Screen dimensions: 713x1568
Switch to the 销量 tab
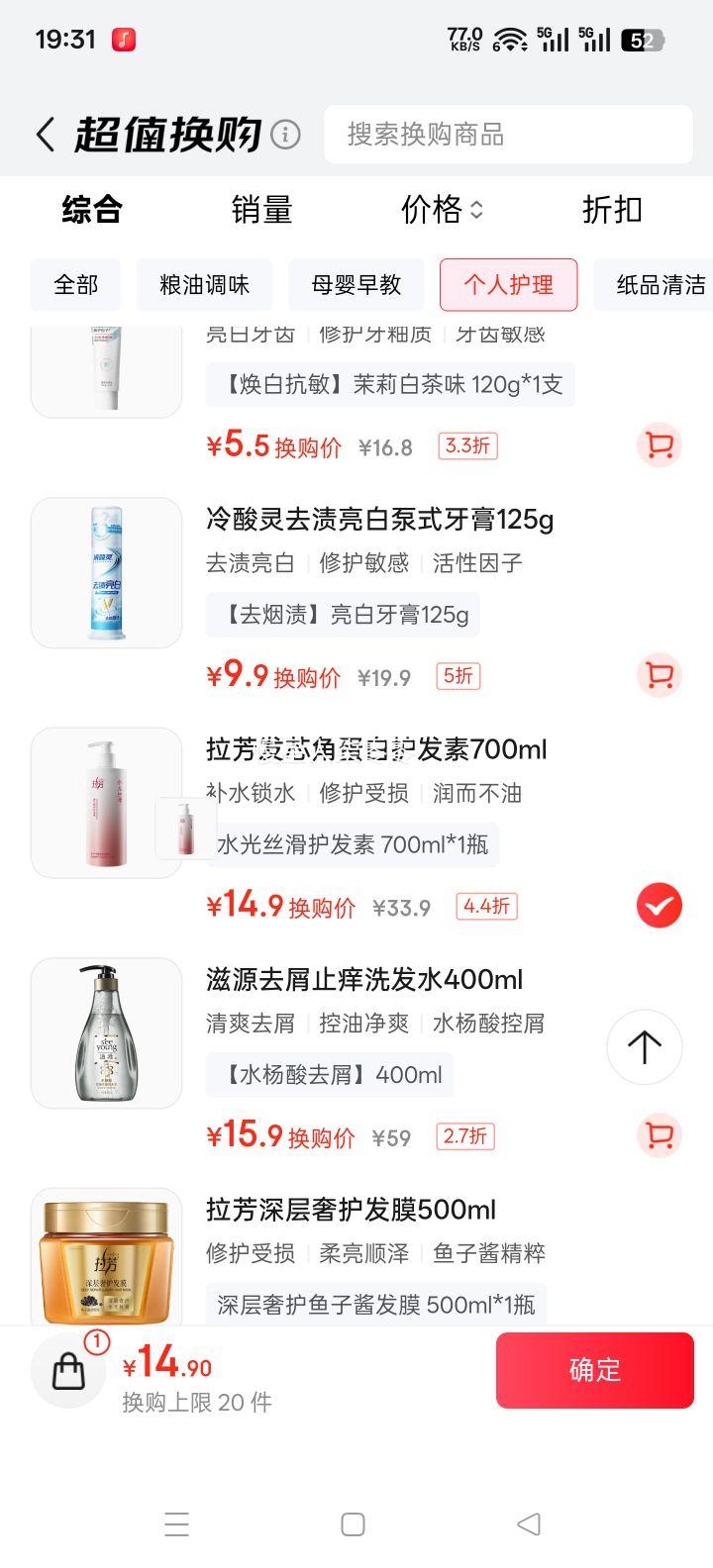coord(262,211)
